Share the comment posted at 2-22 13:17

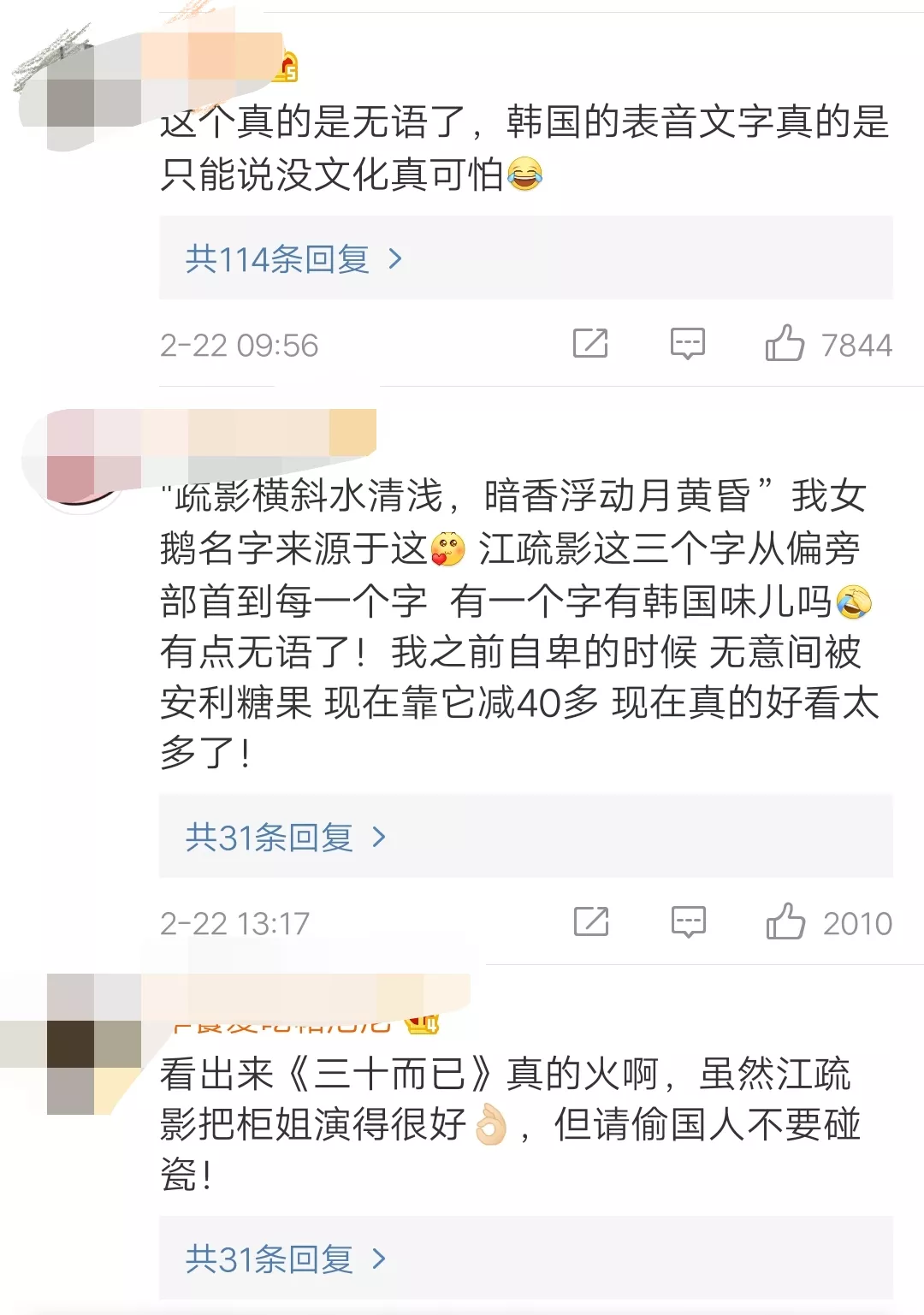pos(590,922)
